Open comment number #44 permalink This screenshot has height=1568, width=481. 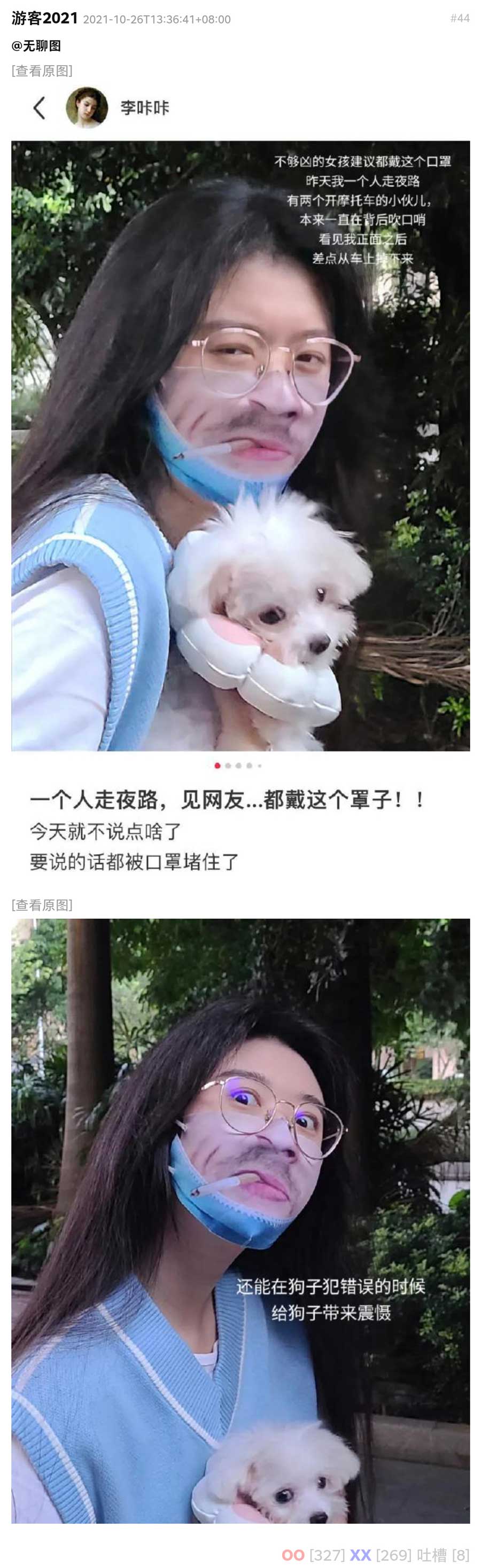[x=460, y=18]
